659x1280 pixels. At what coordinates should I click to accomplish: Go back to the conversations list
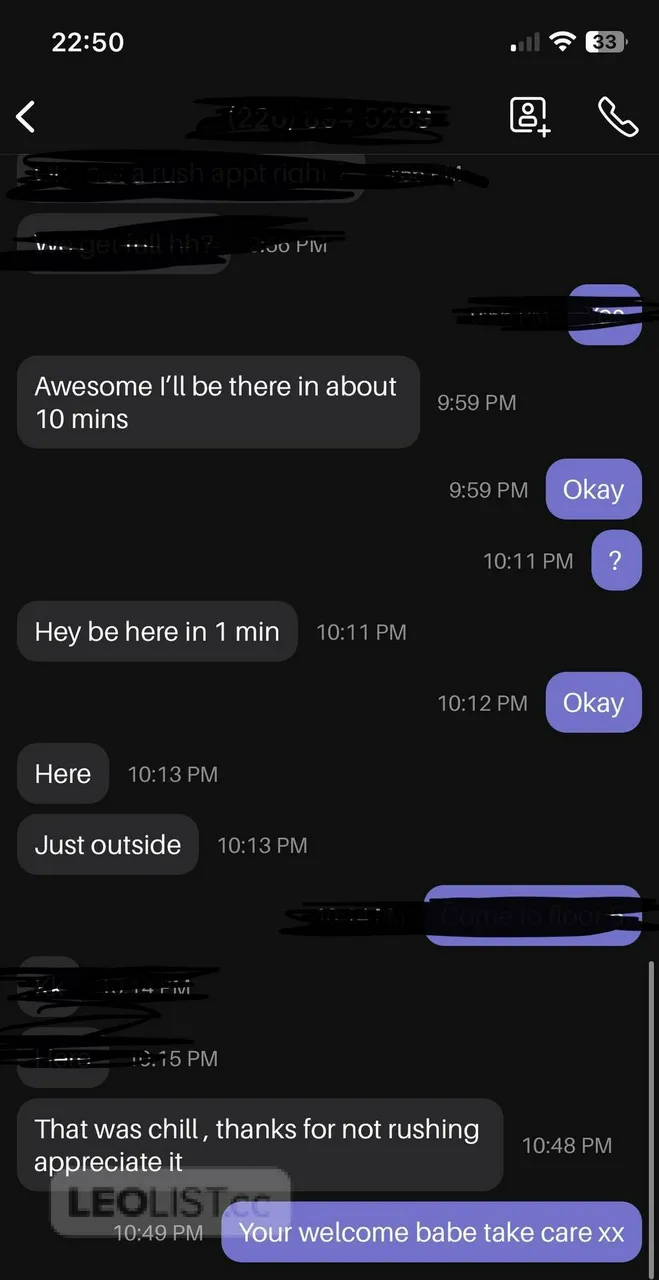26,116
